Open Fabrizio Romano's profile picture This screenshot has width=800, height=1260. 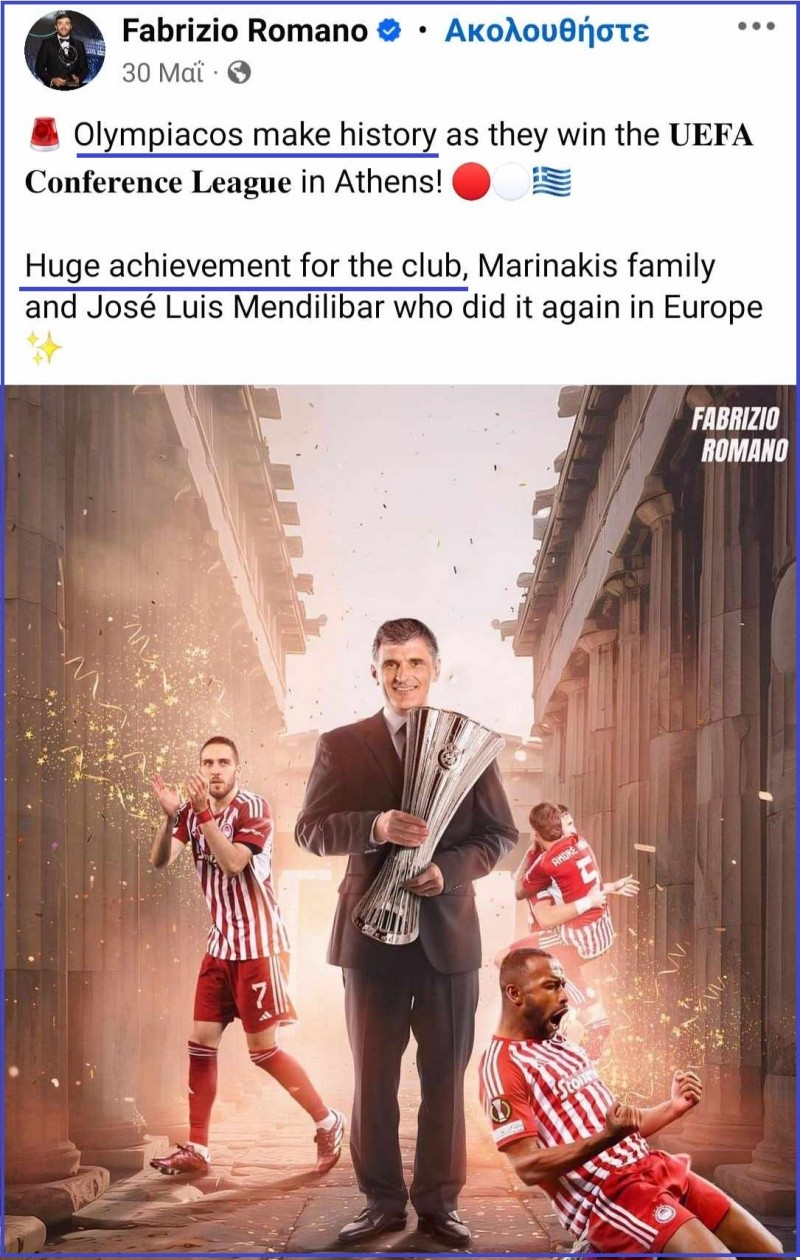63,49
